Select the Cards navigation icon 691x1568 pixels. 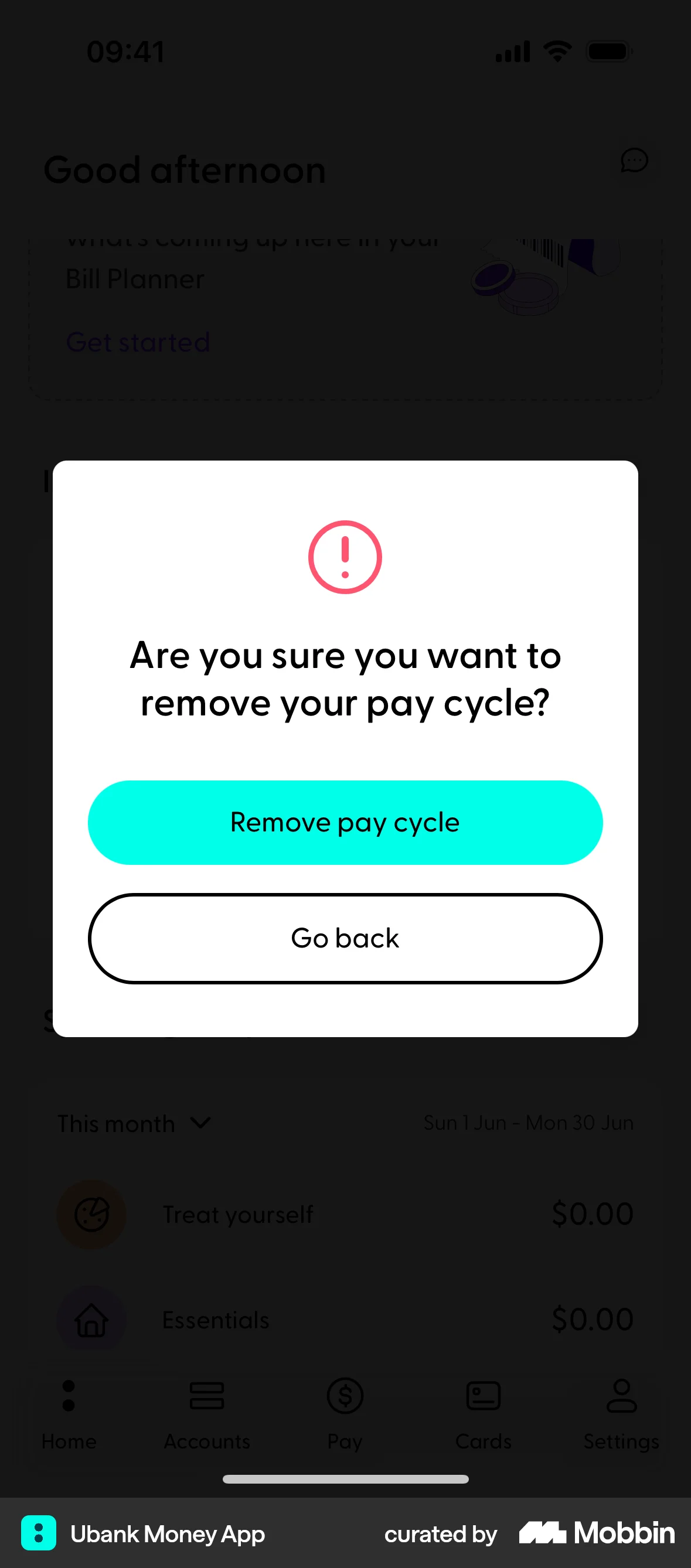point(484,1396)
